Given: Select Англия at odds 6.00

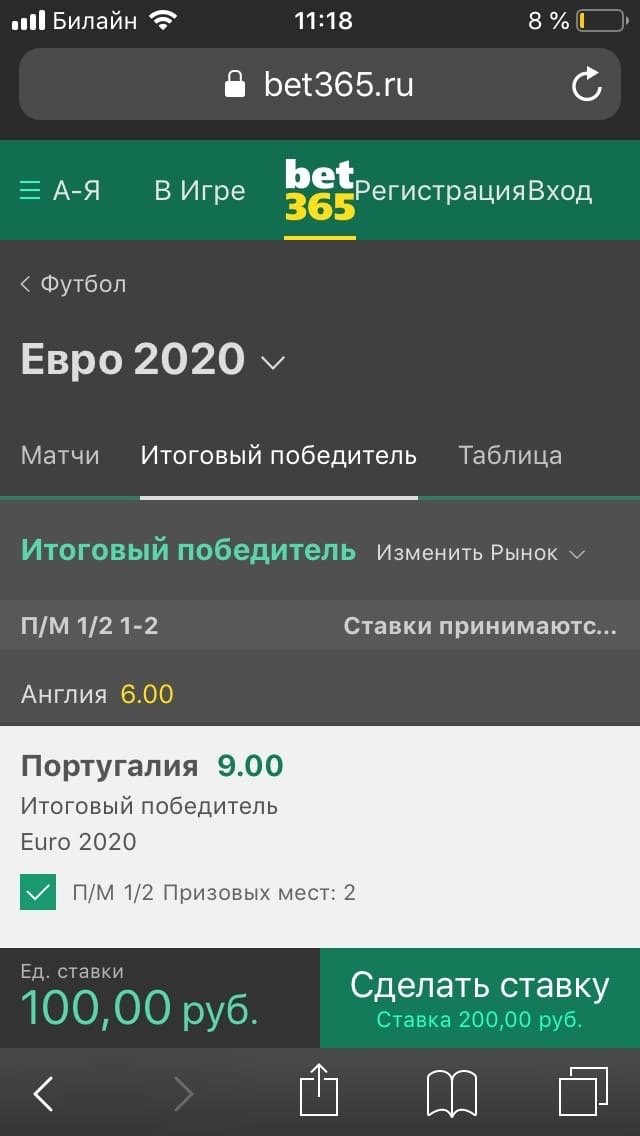Looking at the screenshot, I should pos(98,694).
